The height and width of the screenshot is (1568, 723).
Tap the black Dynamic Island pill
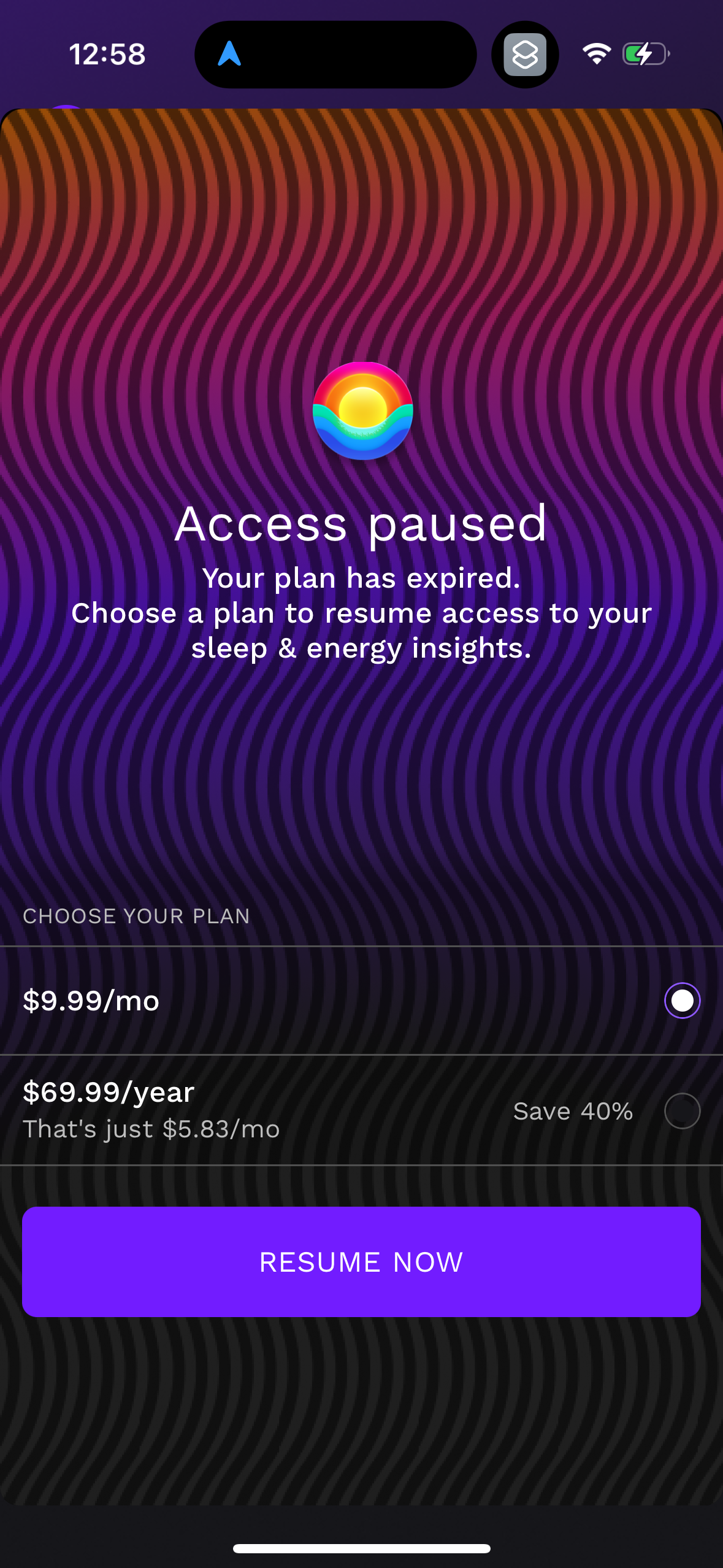(336, 54)
